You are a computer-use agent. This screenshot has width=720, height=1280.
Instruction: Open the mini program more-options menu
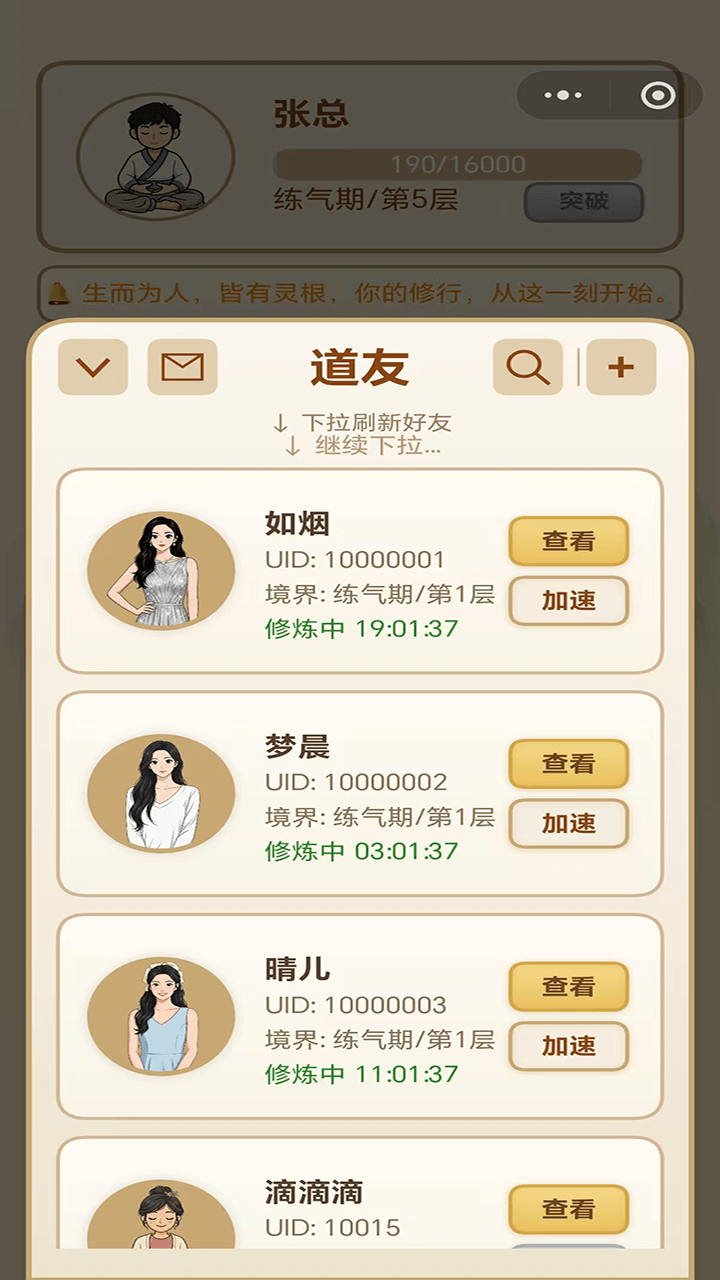(x=563, y=96)
